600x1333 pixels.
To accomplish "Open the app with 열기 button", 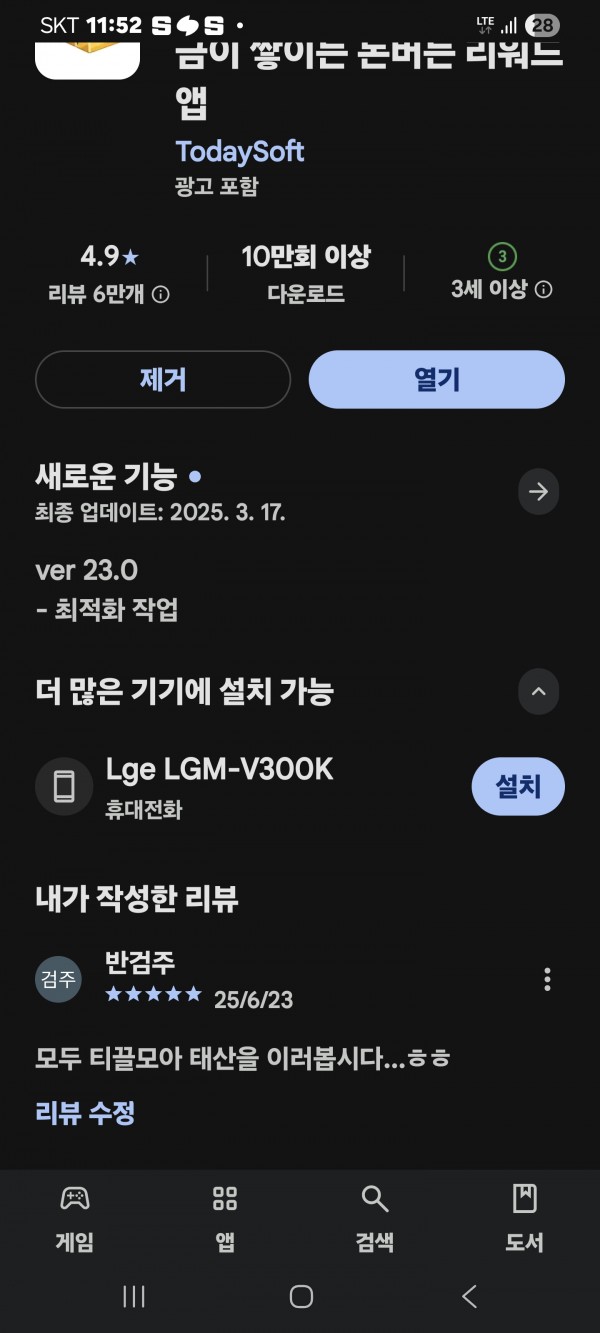I will point(437,379).
